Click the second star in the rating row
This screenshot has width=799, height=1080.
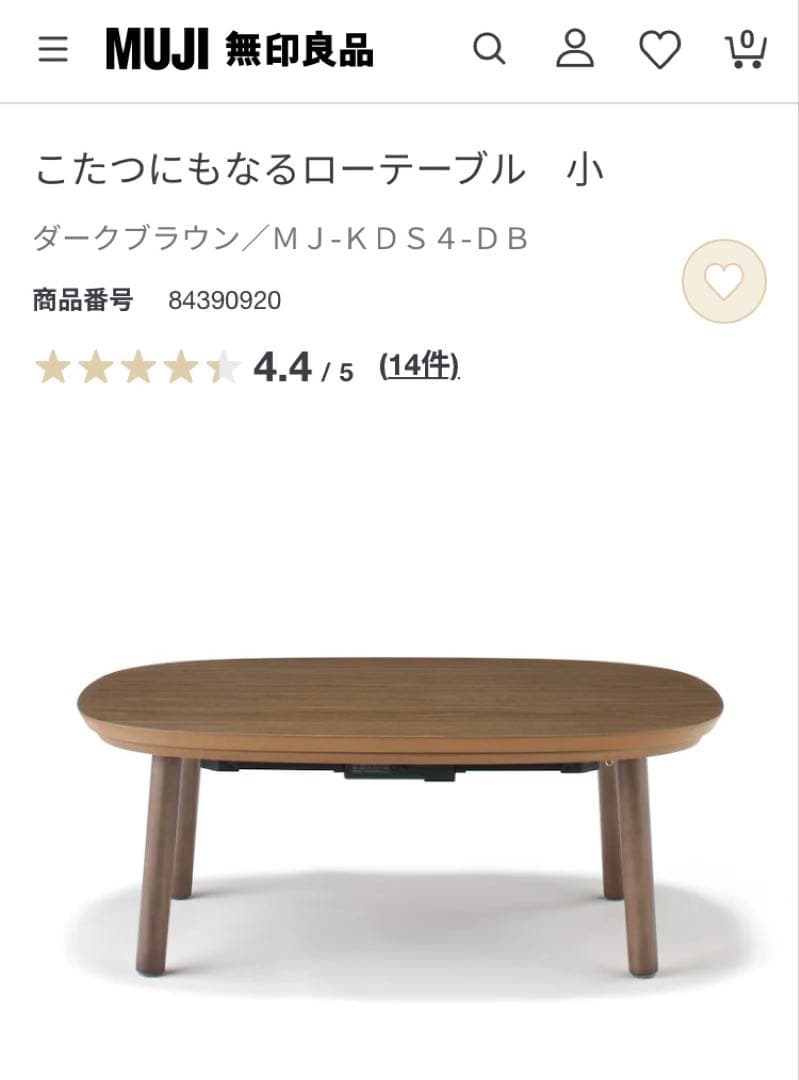click(96, 368)
